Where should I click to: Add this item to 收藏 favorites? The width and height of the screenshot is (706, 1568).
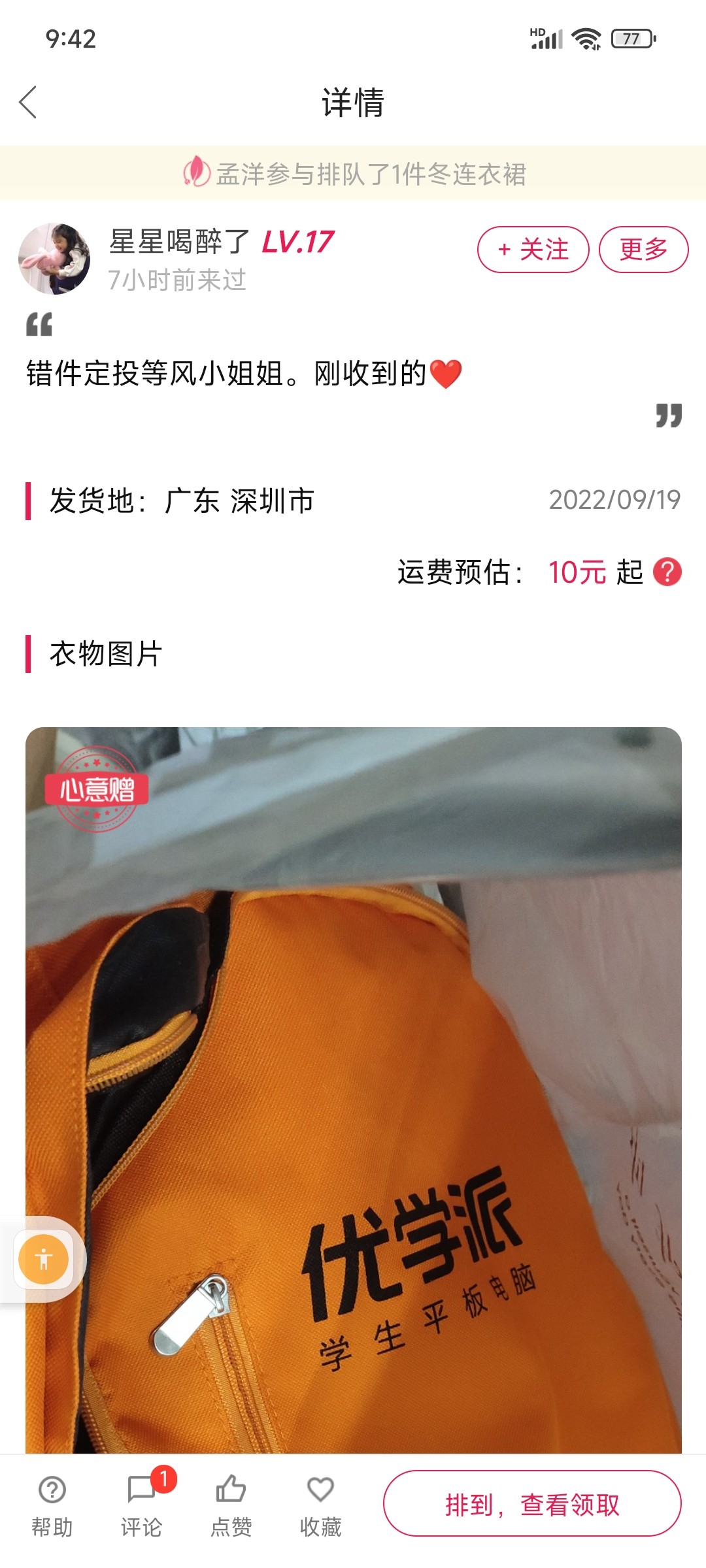click(320, 1503)
